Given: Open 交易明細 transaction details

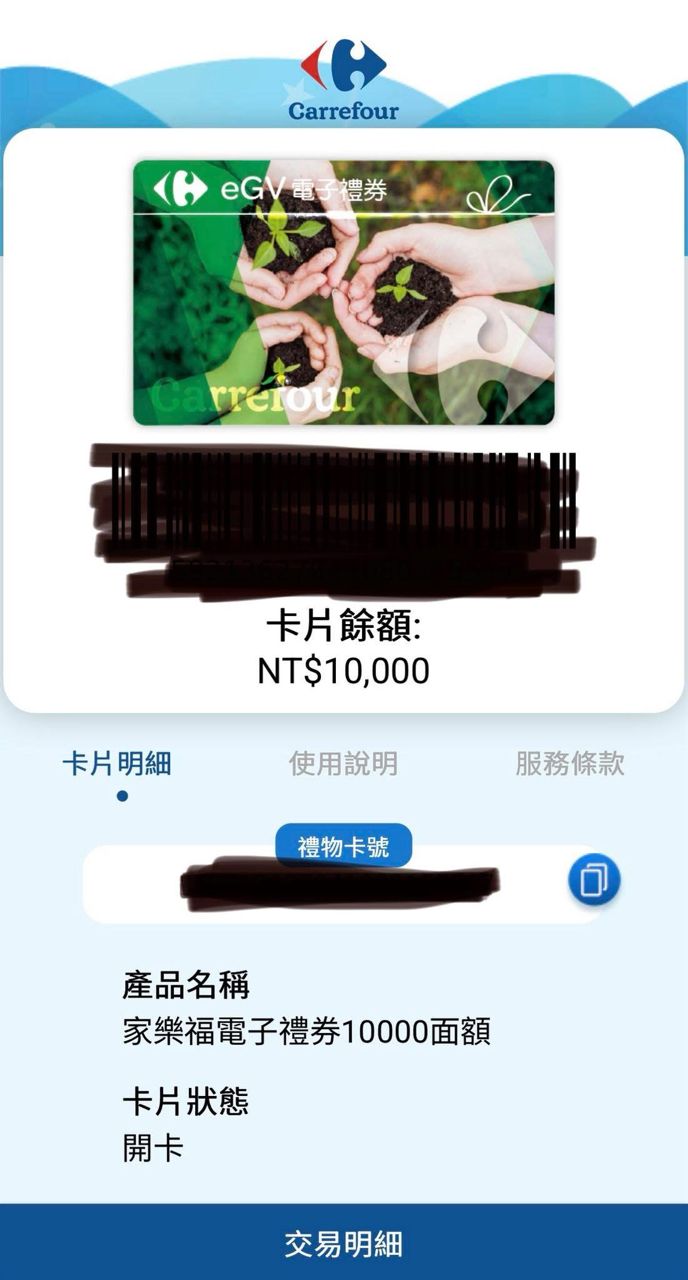Looking at the screenshot, I should pyautogui.click(x=344, y=1243).
